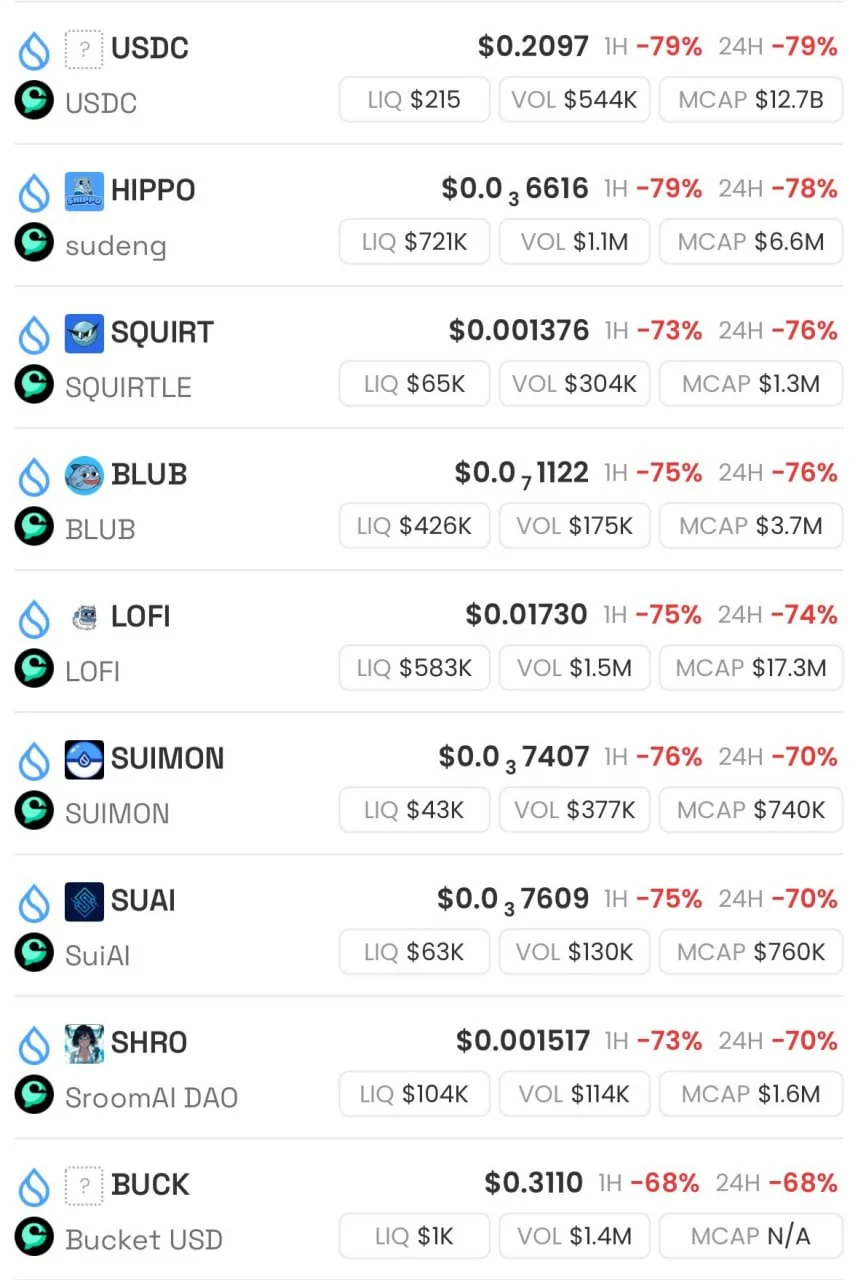Open the LOFI token listing
Screen dimensions: 858x1280
140,616
